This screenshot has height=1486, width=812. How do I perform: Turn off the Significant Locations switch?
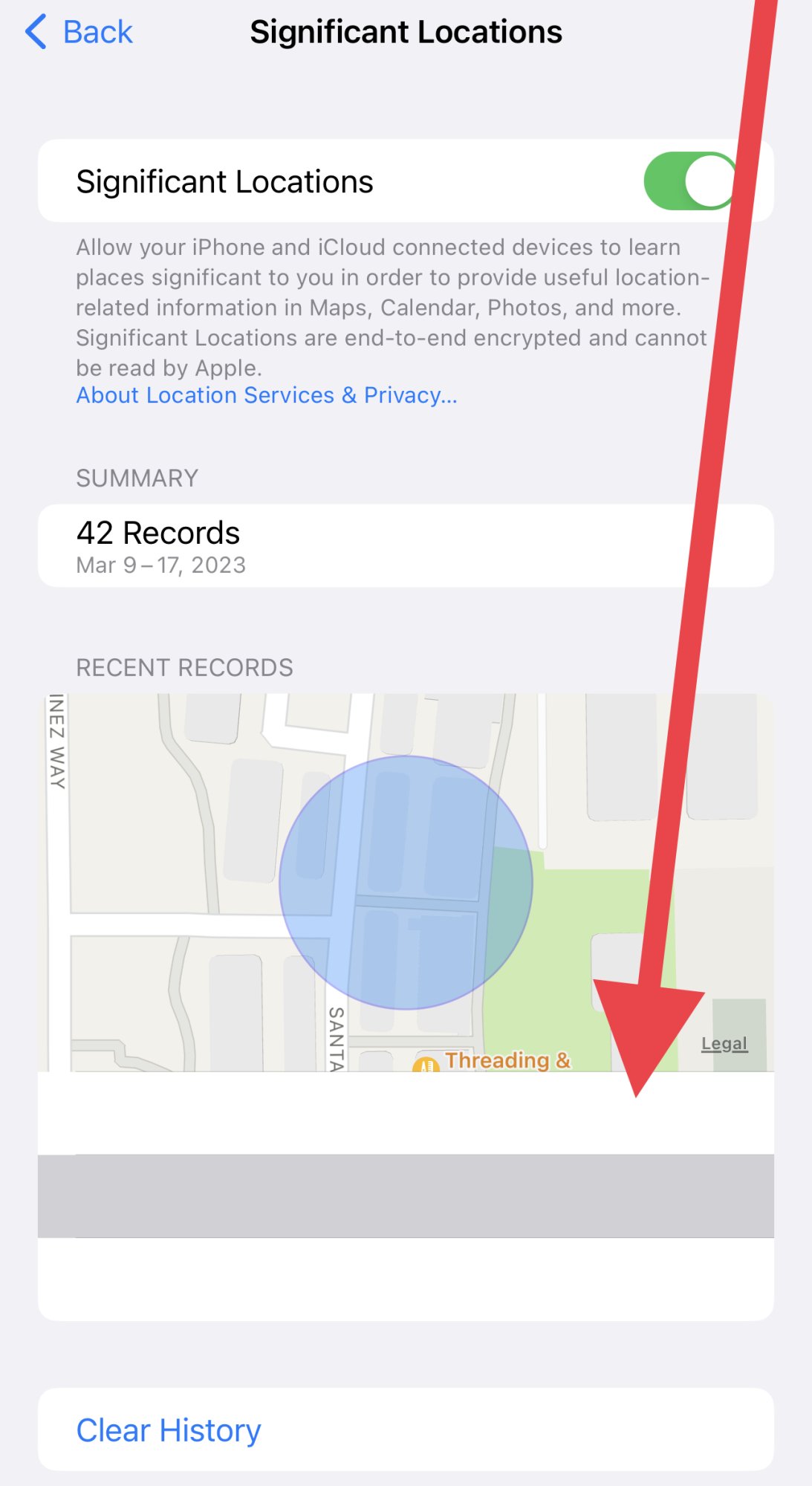[x=689, y=181]
